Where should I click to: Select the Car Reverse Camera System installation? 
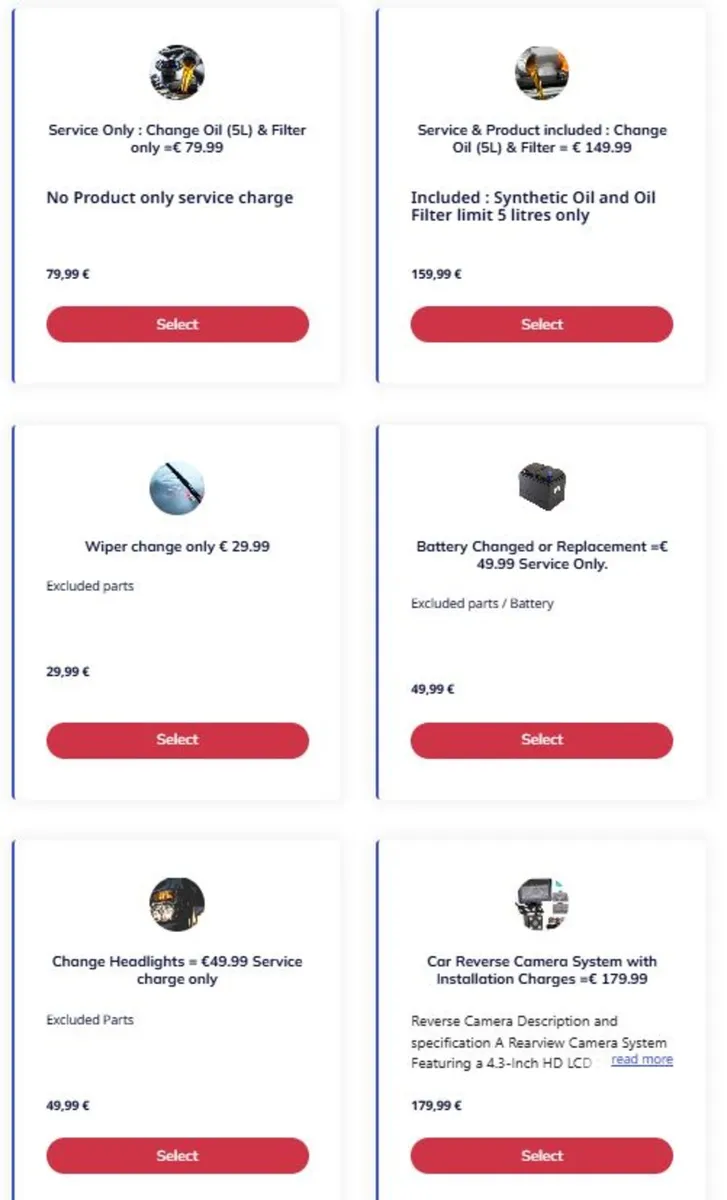(x=541, y=1155)
